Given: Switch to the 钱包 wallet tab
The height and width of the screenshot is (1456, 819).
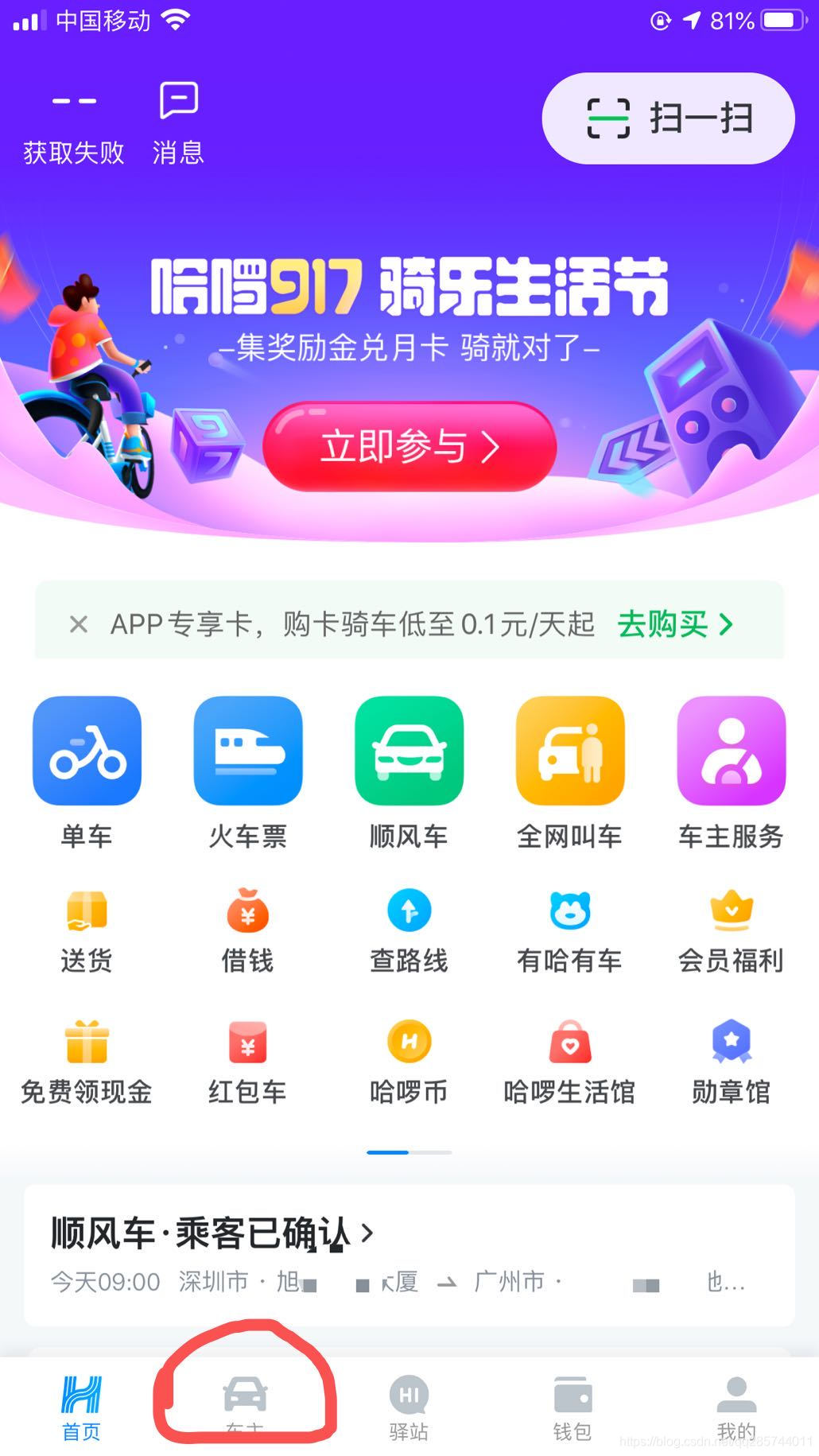Looking at the screenshot, I should pyautogui.click(x=573, y=1407).
